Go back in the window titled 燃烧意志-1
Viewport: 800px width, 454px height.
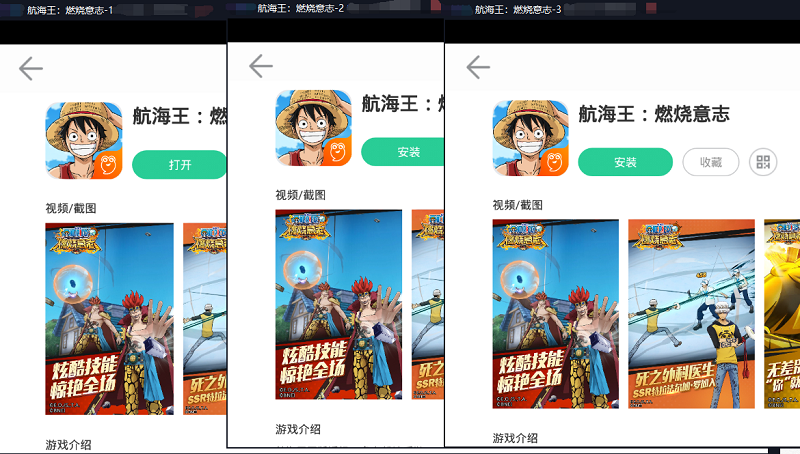click(x=31, y=68)
